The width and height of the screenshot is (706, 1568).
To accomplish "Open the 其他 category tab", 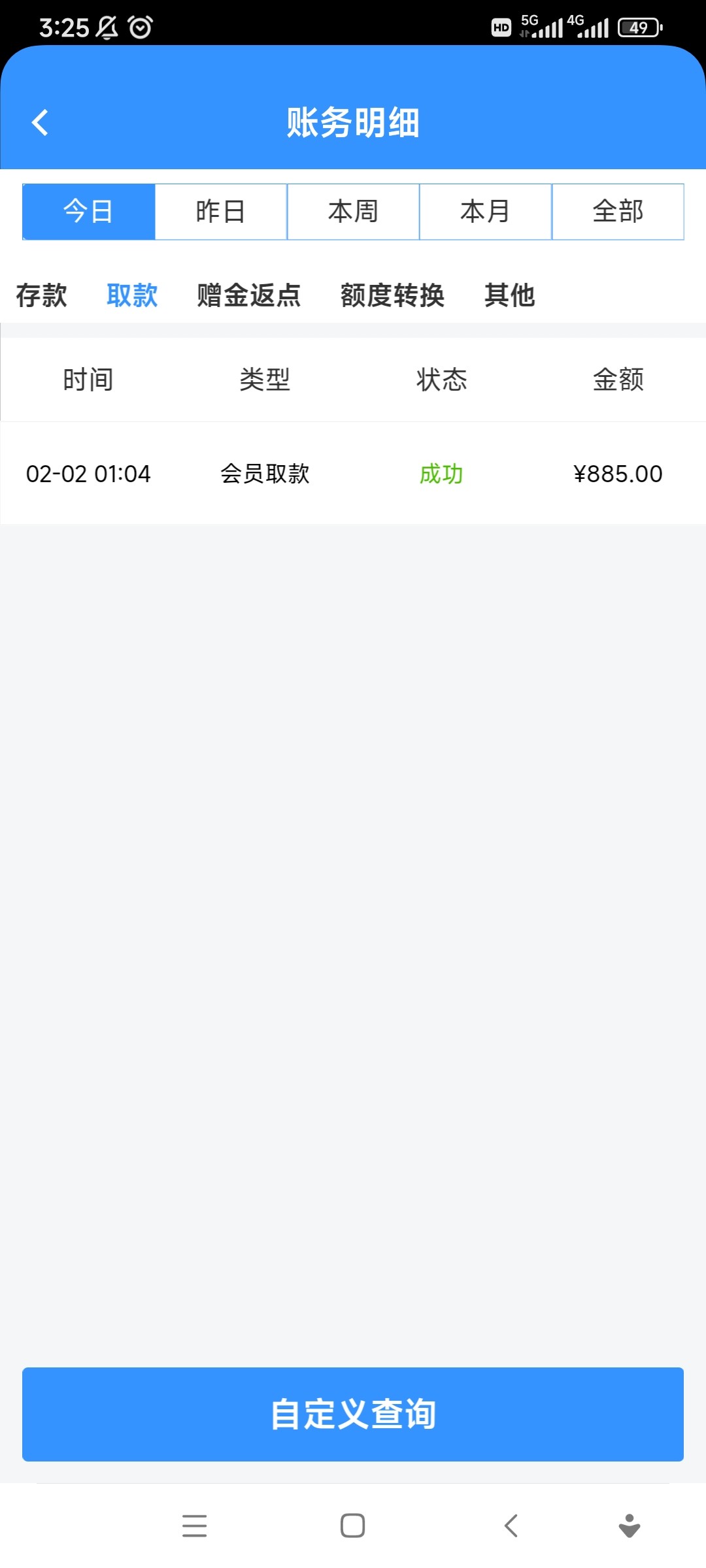I will 509,295.
